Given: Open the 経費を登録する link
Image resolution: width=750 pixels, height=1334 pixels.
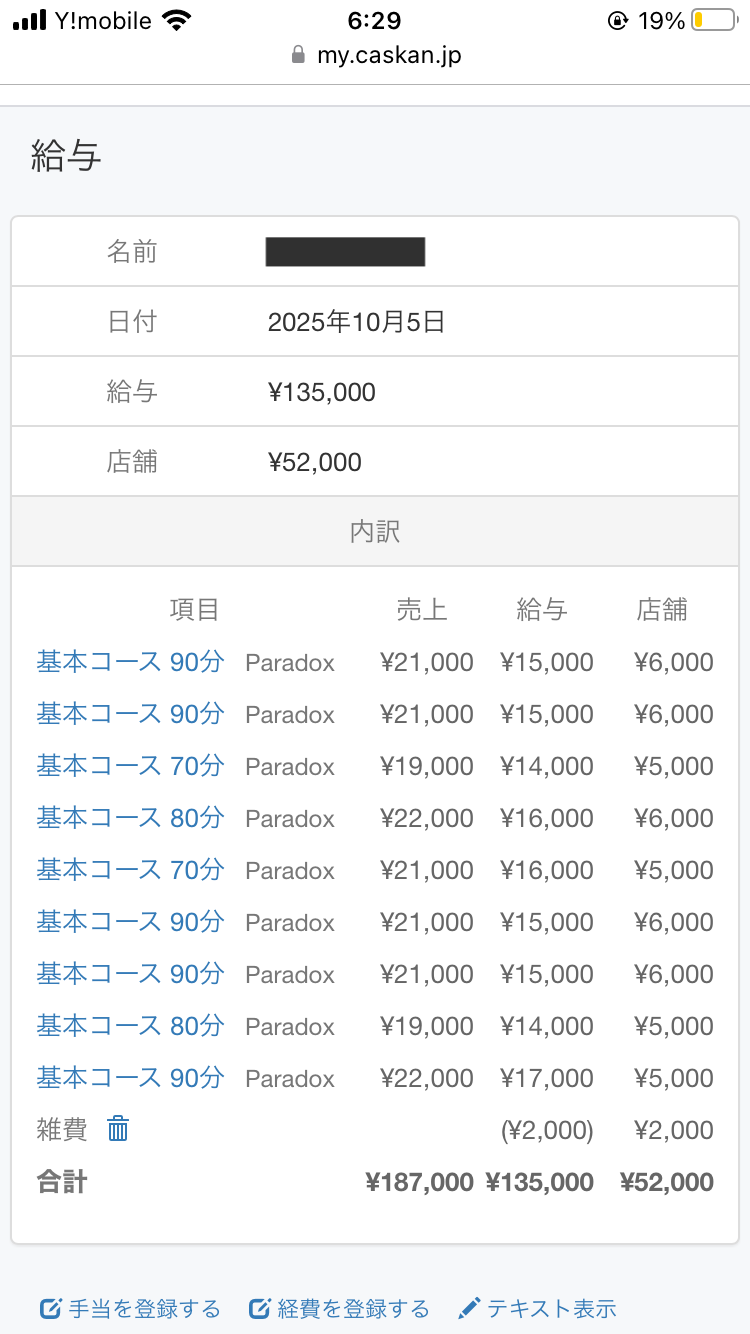Looking at the screenshot, I should 339,1308.
